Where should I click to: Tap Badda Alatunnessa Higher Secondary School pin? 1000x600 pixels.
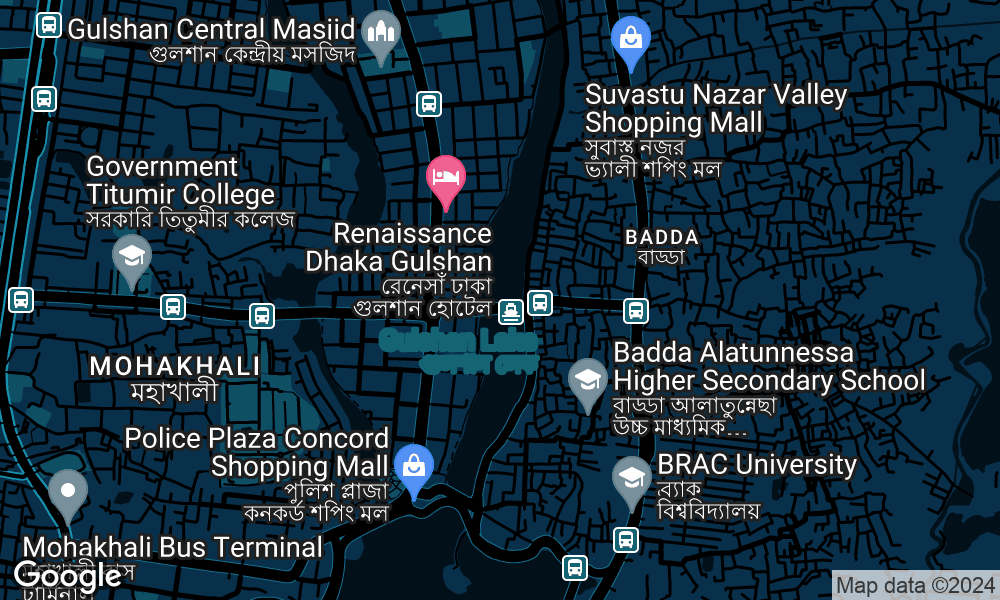(588, 385)
